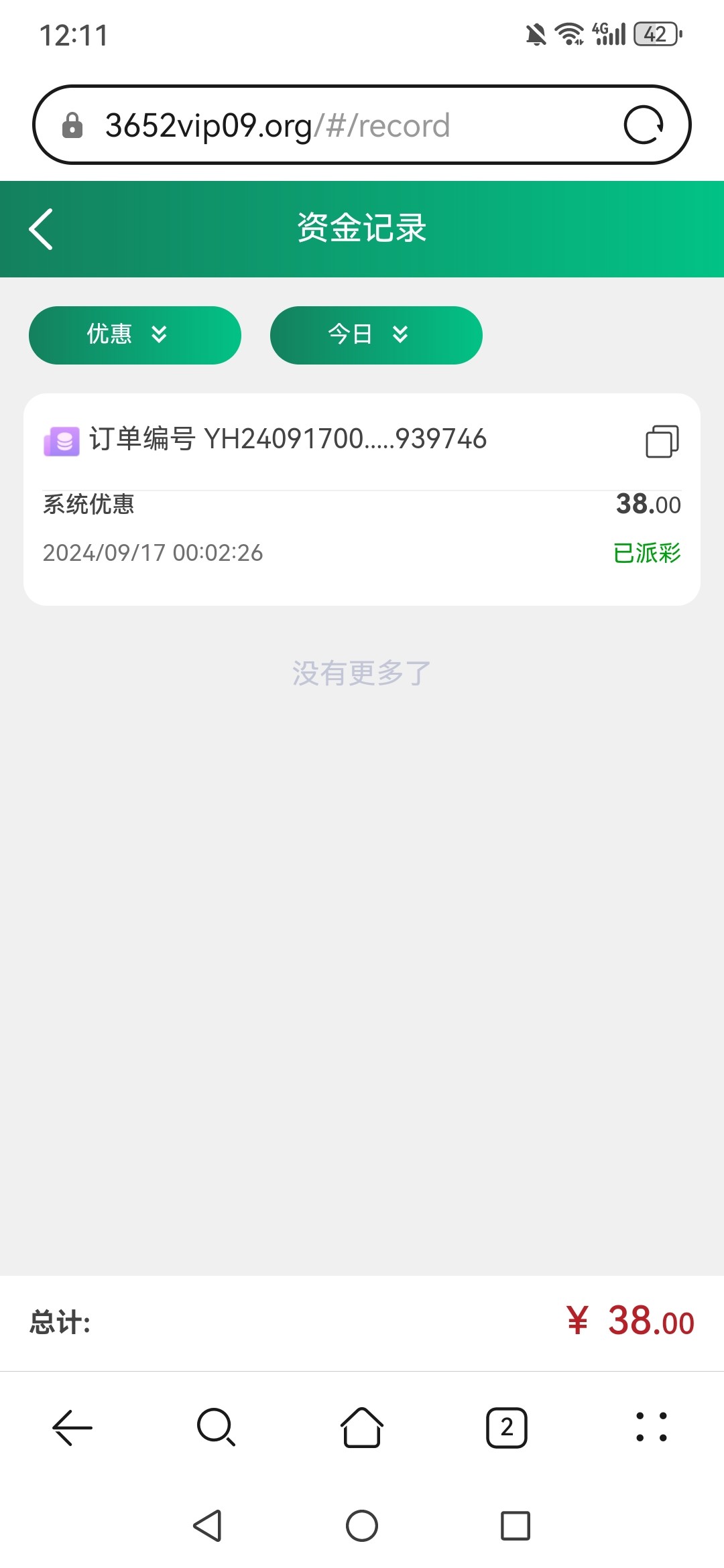Reload the page from the address bar
This screenshot has height=1568, width=724.
pos(644,125)
